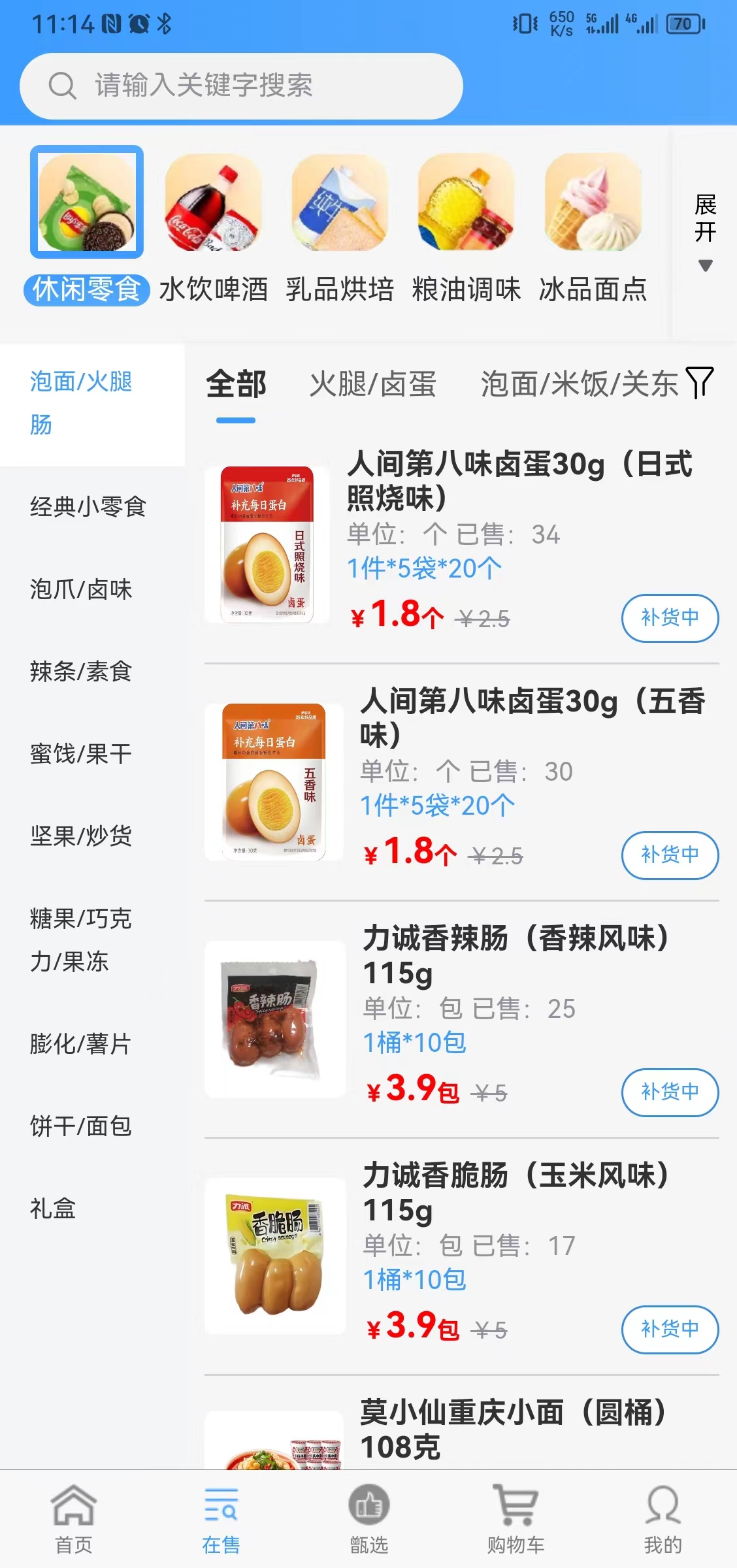Open the 膨化/薯片 subcategory
Viewport: 737px width, 1568px height.
click(81, 1044)
